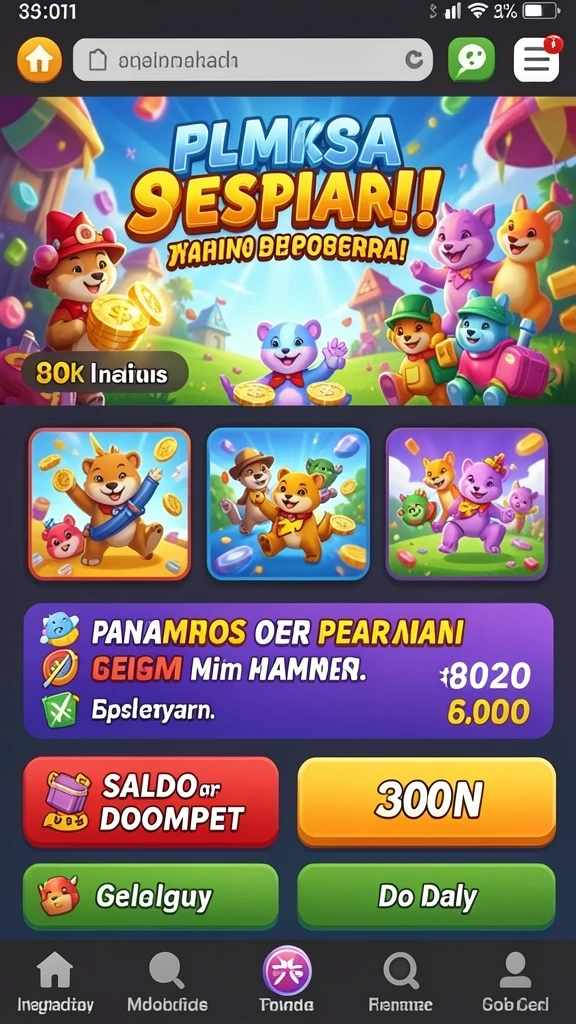The image size is (576, 1024).
Task: Switch to the Inegradtoy tab
Action: (x=56, y=981)
